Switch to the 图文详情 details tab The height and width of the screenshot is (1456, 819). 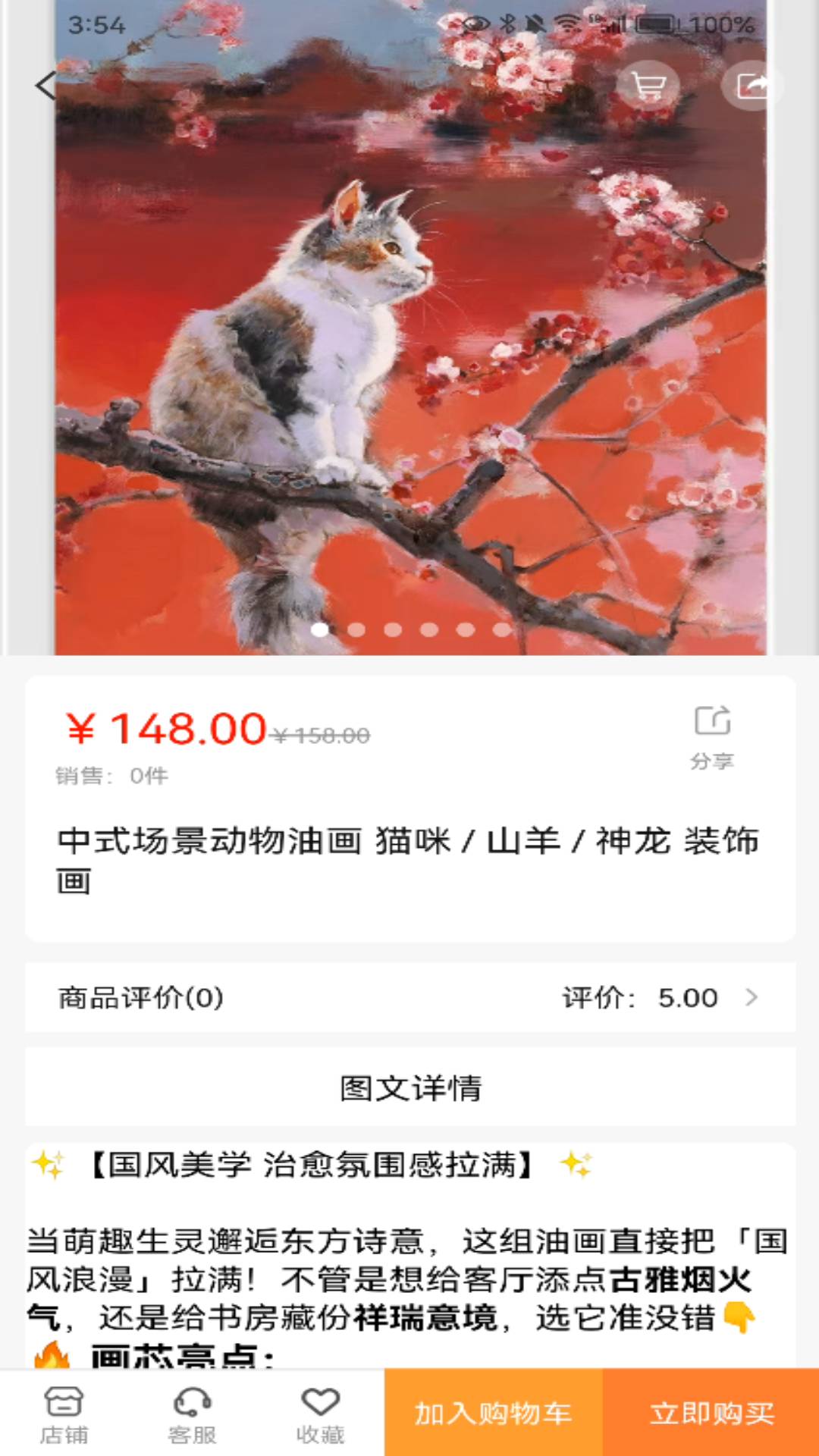point(409,1088)
